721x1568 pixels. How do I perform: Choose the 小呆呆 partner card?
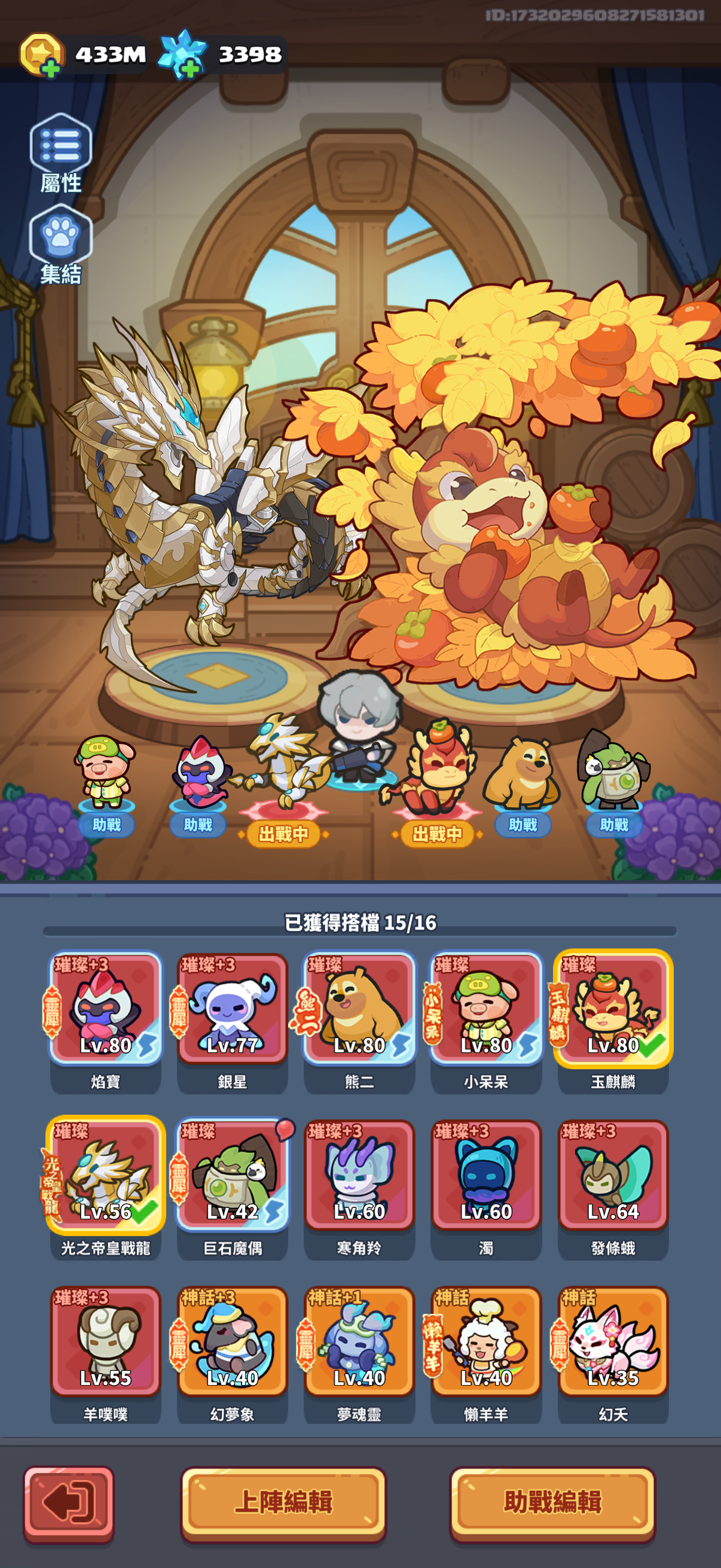tap(485, 1021)
